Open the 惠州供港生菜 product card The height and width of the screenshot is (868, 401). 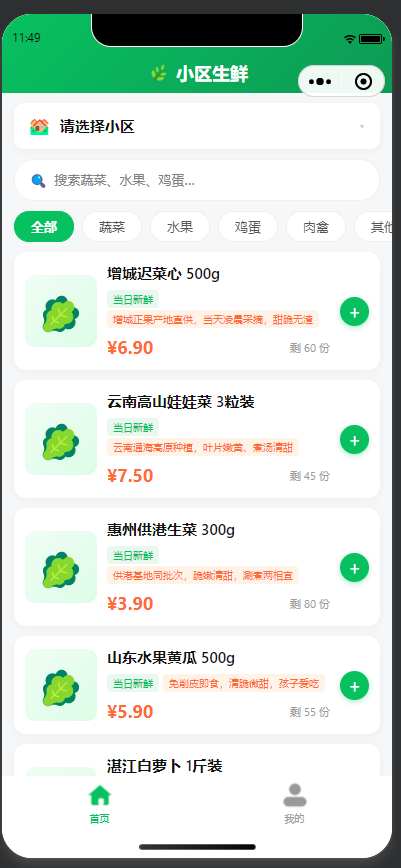[x=197, y=567]
